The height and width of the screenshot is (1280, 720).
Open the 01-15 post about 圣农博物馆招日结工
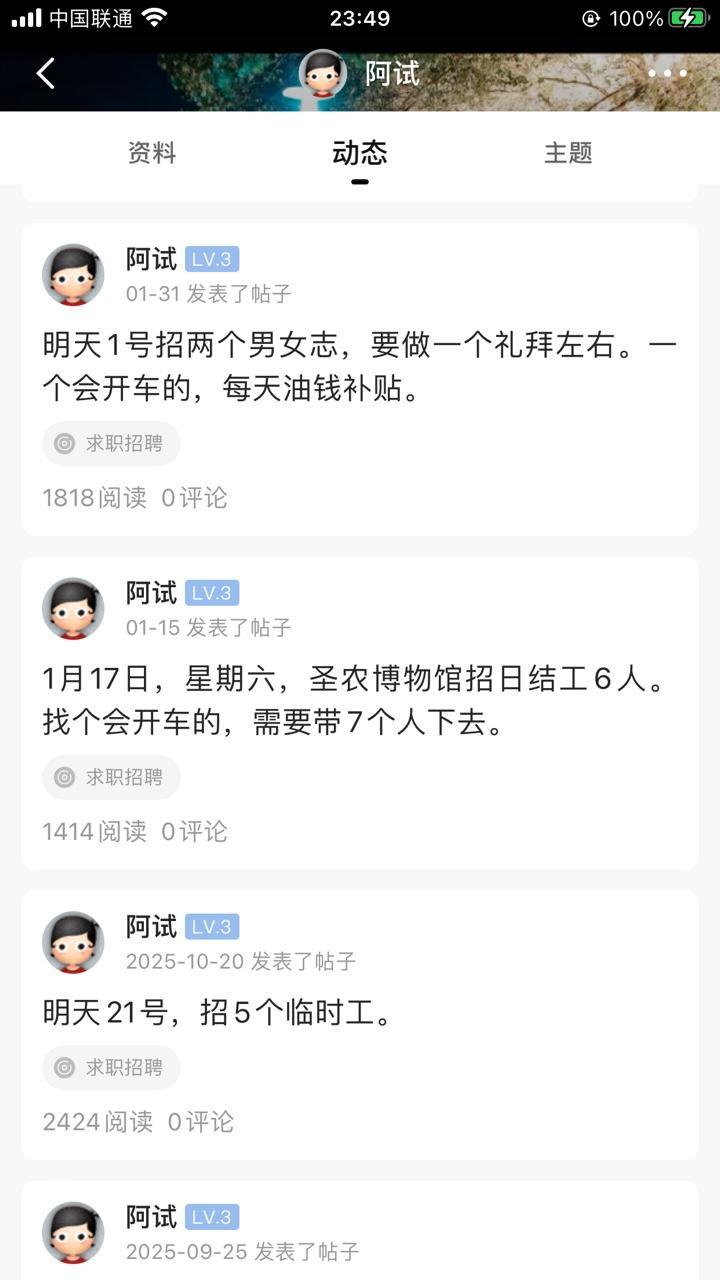tap(360, 701)
